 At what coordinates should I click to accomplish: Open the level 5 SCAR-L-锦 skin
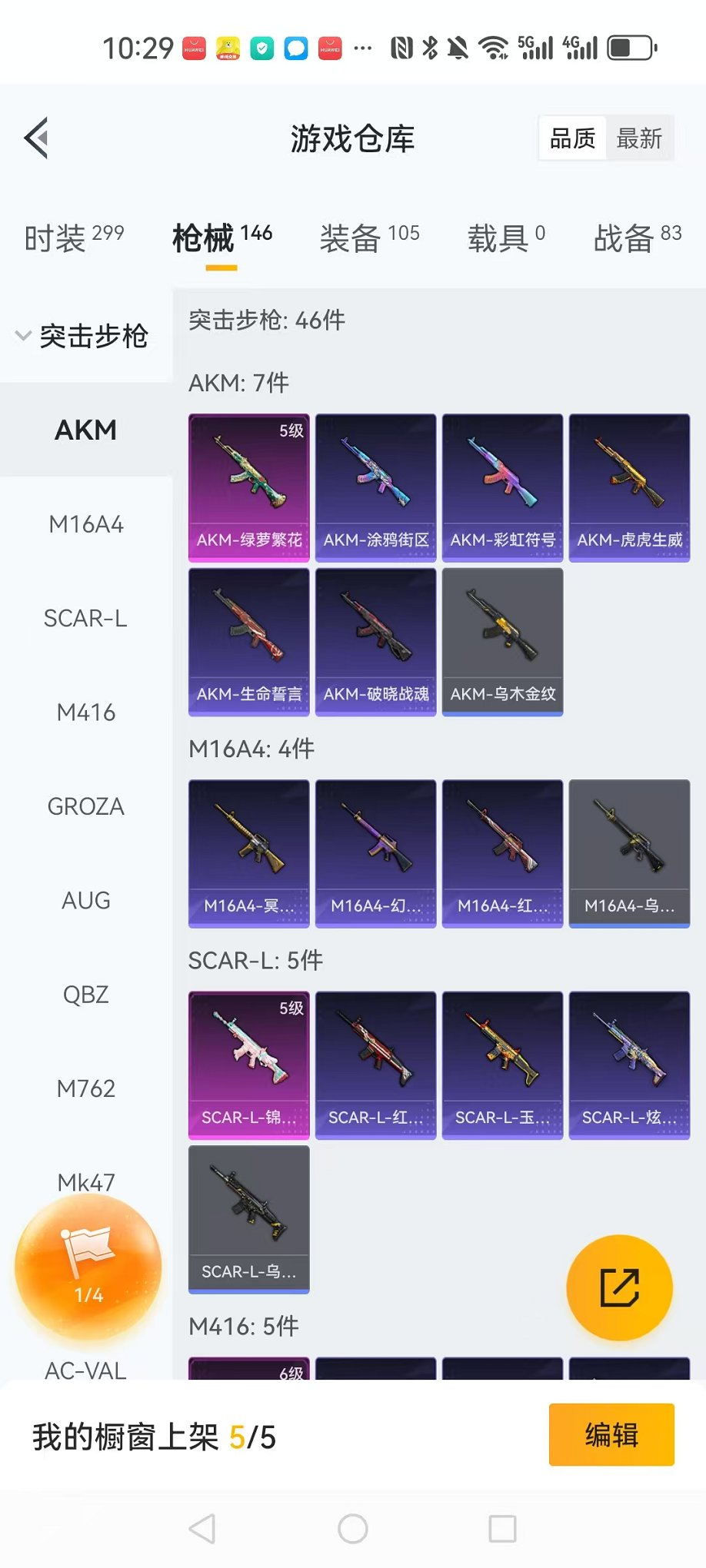(x=249, y=1065)
